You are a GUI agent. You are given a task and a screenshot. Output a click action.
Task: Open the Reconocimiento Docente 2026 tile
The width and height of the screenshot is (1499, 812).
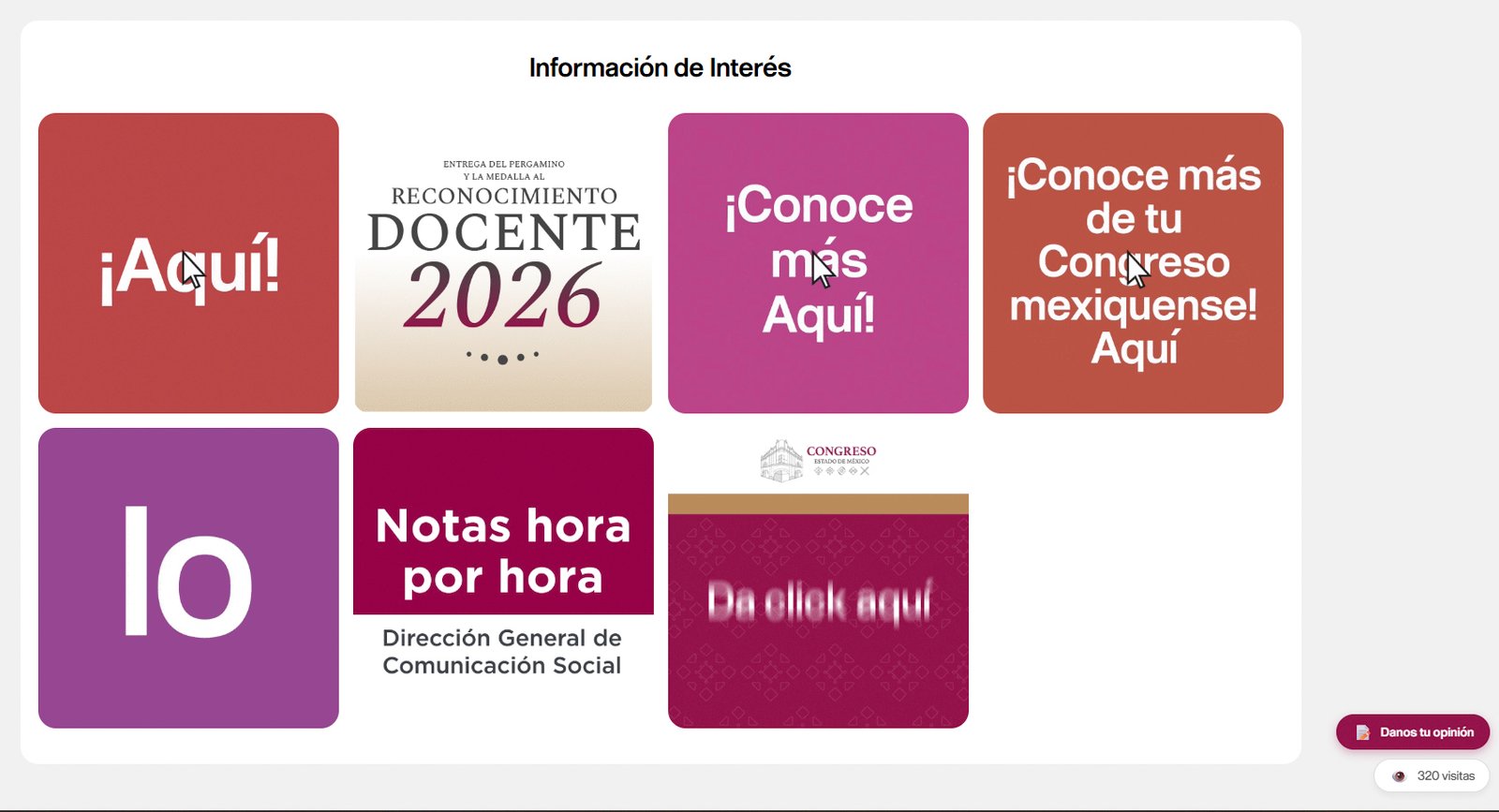tap(503, 263)
